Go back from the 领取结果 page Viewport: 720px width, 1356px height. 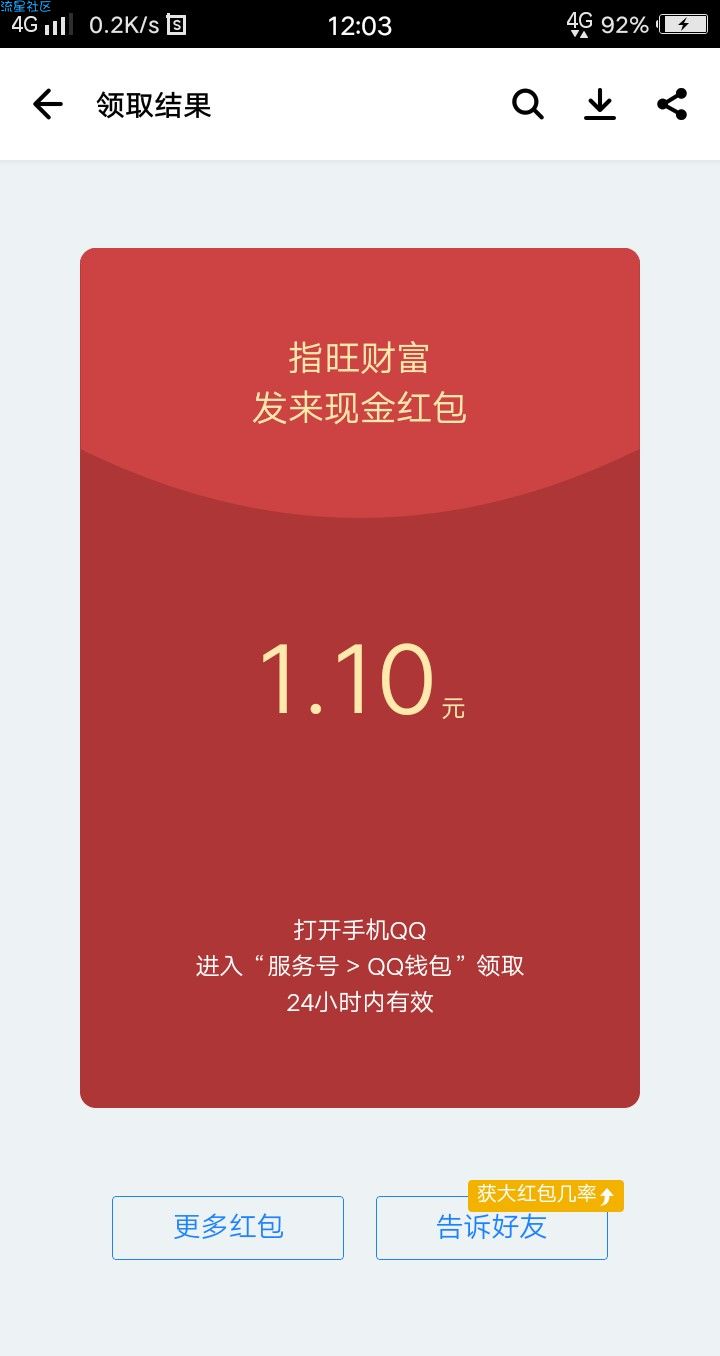[47, 104]
